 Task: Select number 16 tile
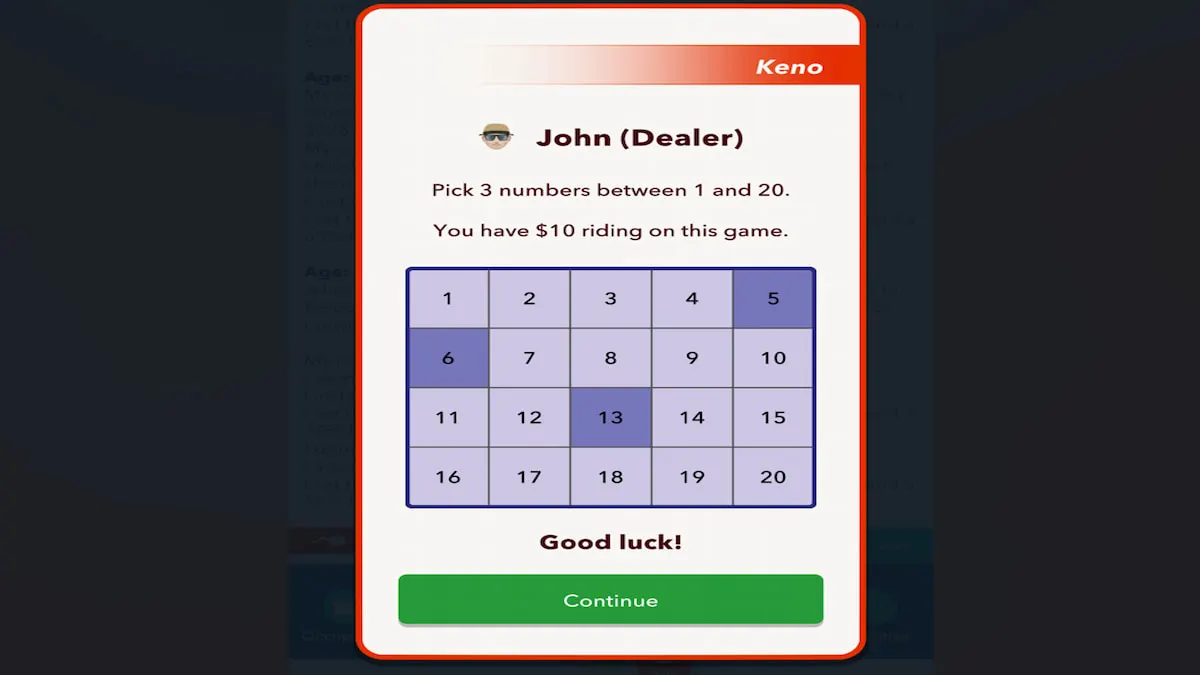[448, 476]
